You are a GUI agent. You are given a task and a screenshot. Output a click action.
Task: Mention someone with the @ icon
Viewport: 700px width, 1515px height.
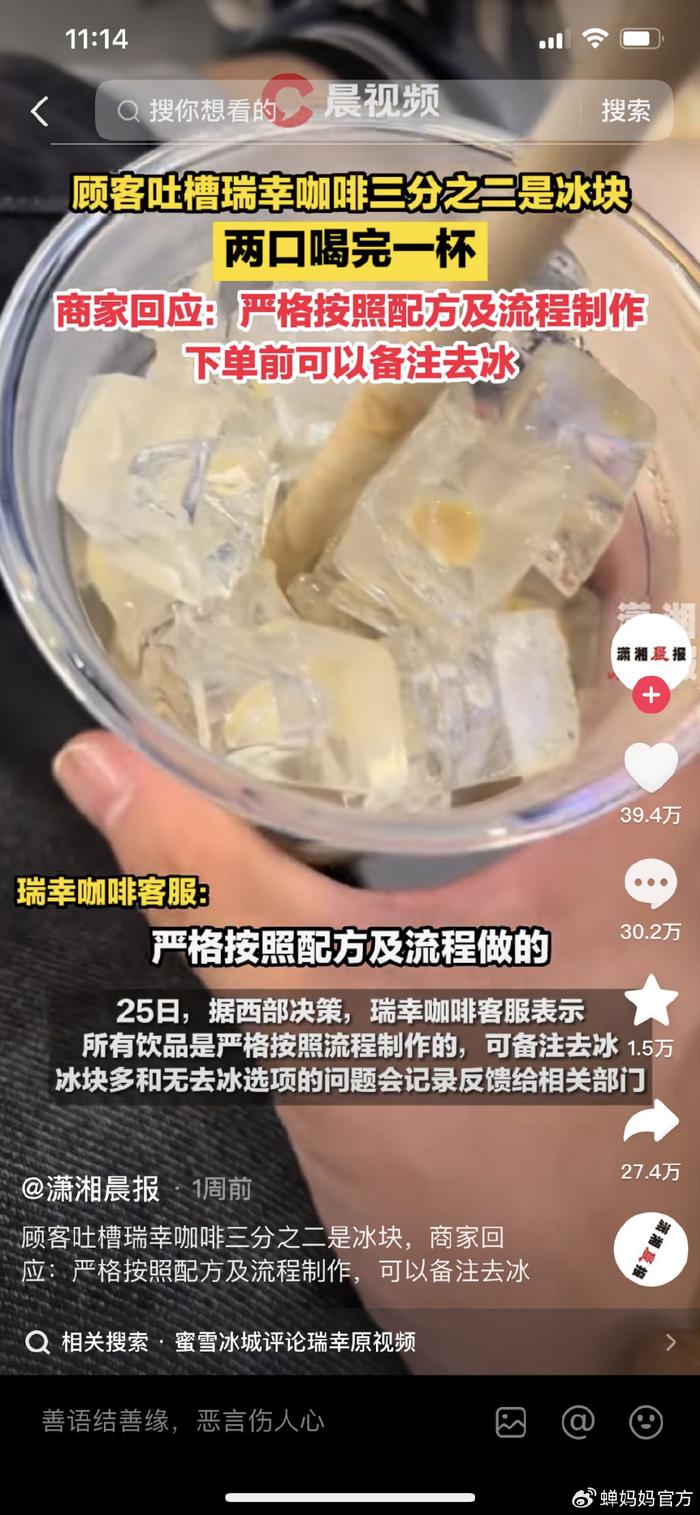[x=578, y=1422]
